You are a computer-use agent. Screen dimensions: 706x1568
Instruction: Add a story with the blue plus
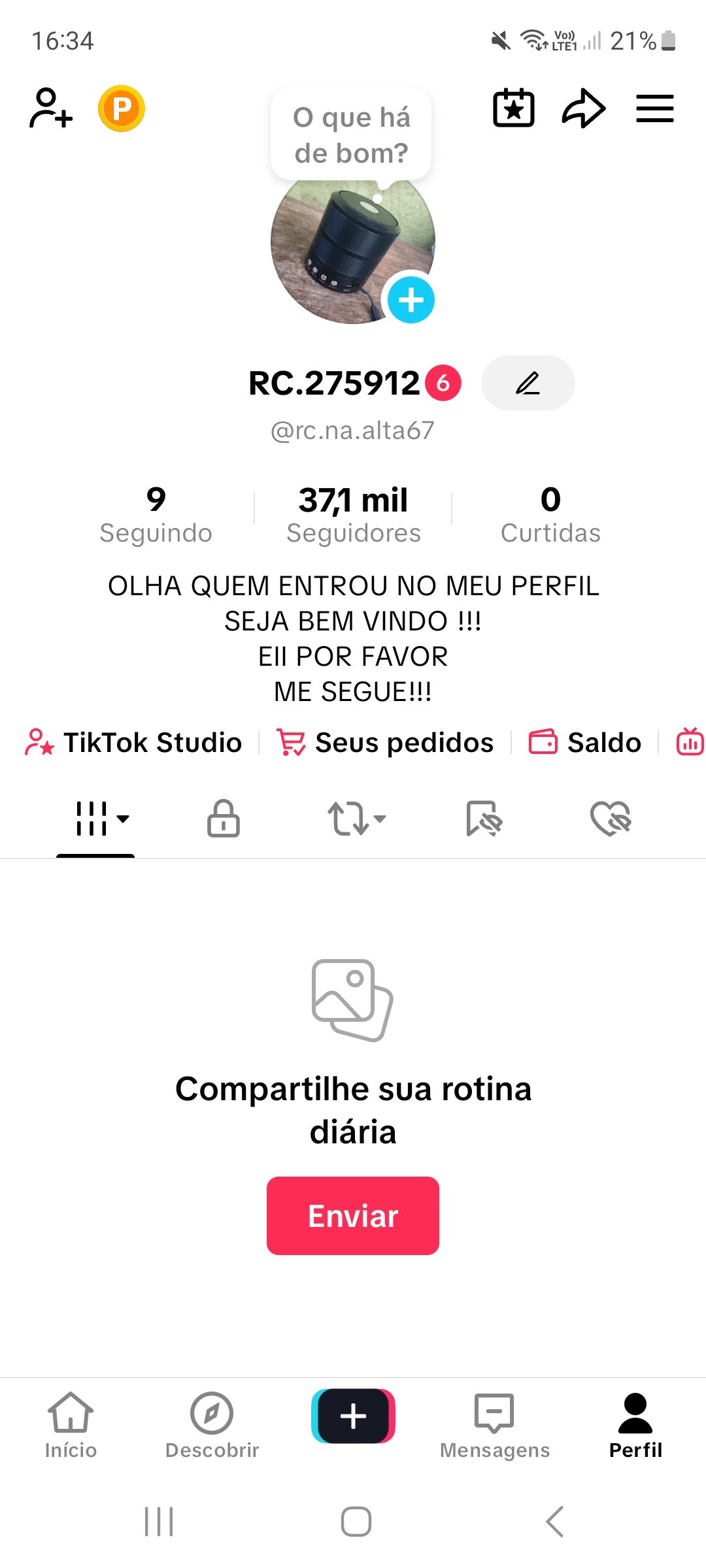pyautogui.click(x=411, y=300)
